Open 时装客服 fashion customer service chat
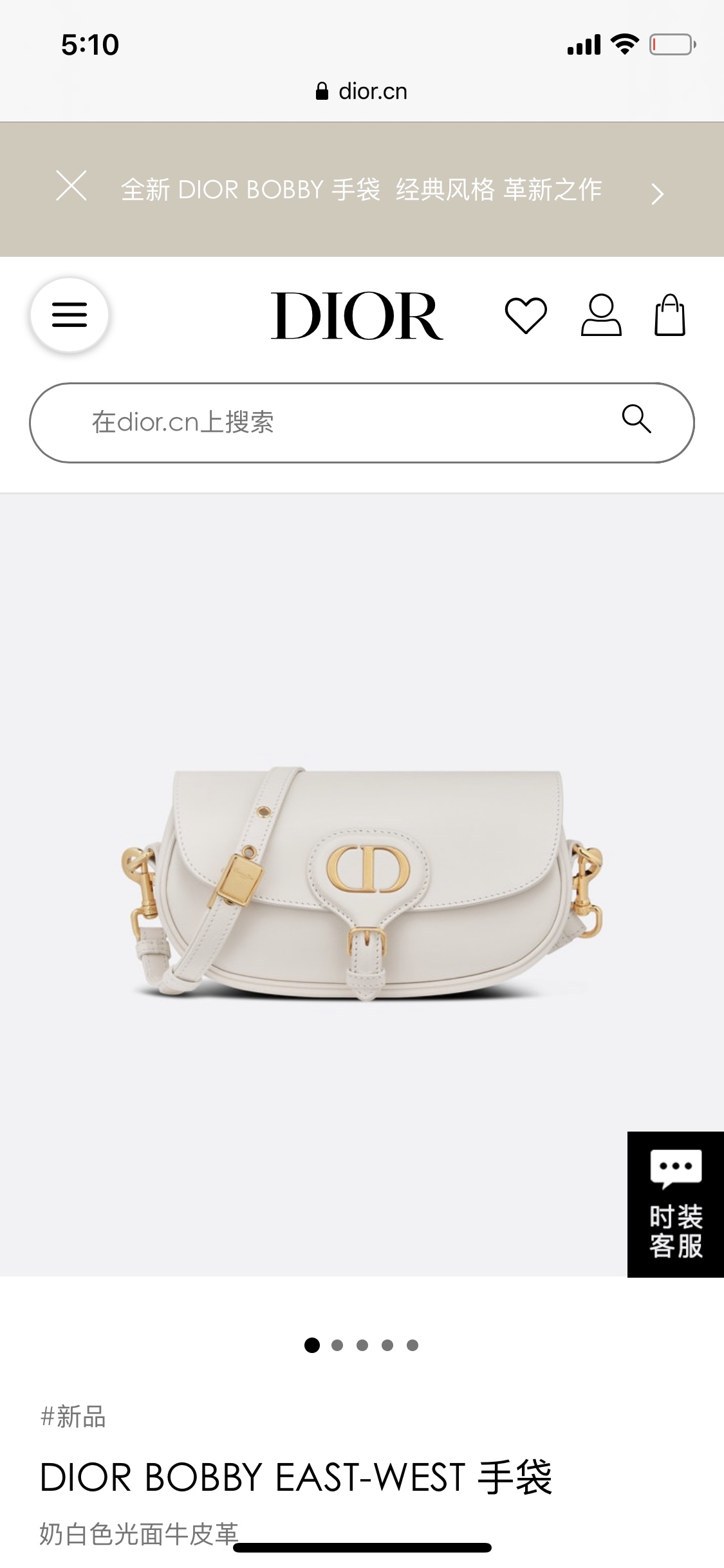724x1568 pixels. tap(675, 1204)
